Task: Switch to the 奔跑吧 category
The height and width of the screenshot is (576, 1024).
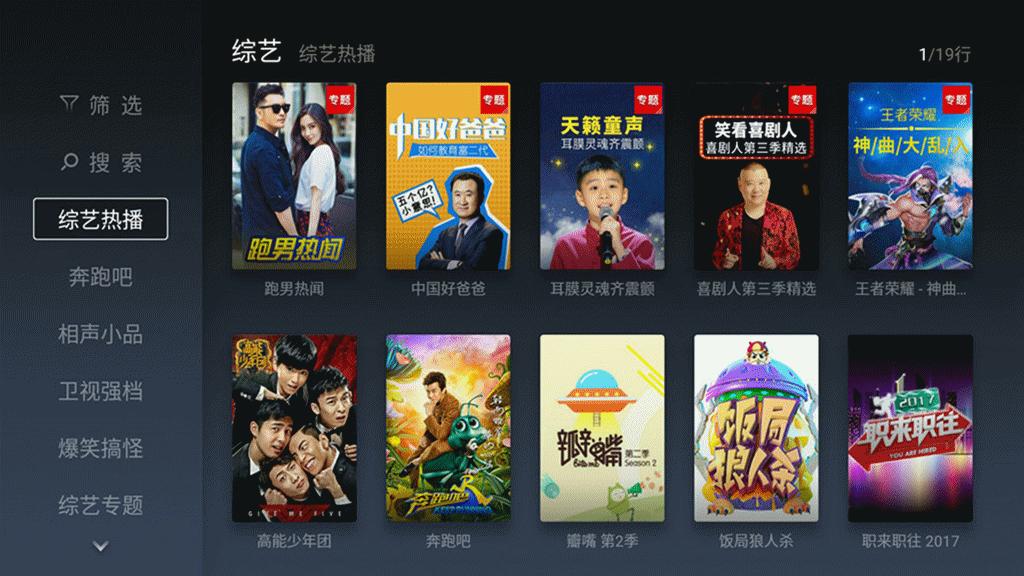Action: (100, 277)
